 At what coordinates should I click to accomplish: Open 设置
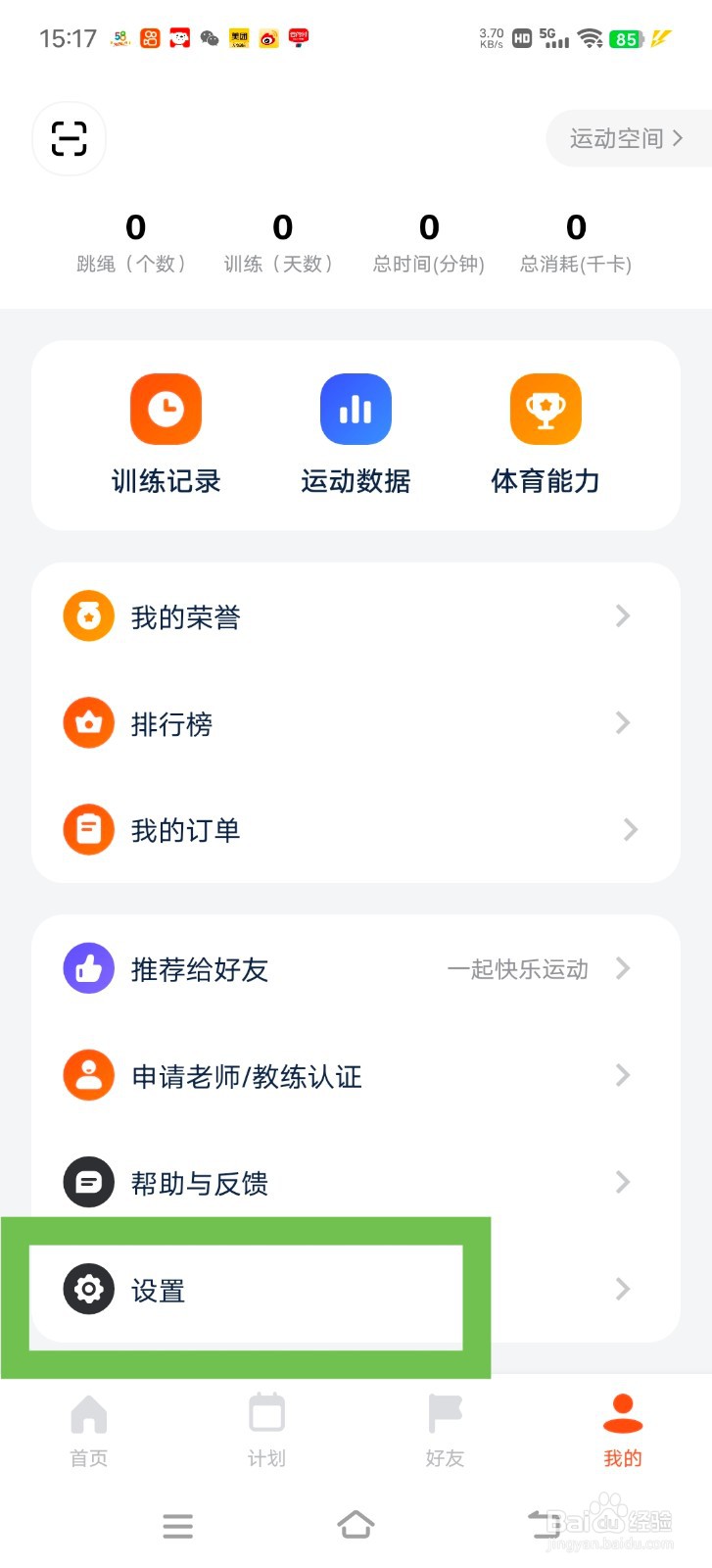click(x=356, y=1290)
